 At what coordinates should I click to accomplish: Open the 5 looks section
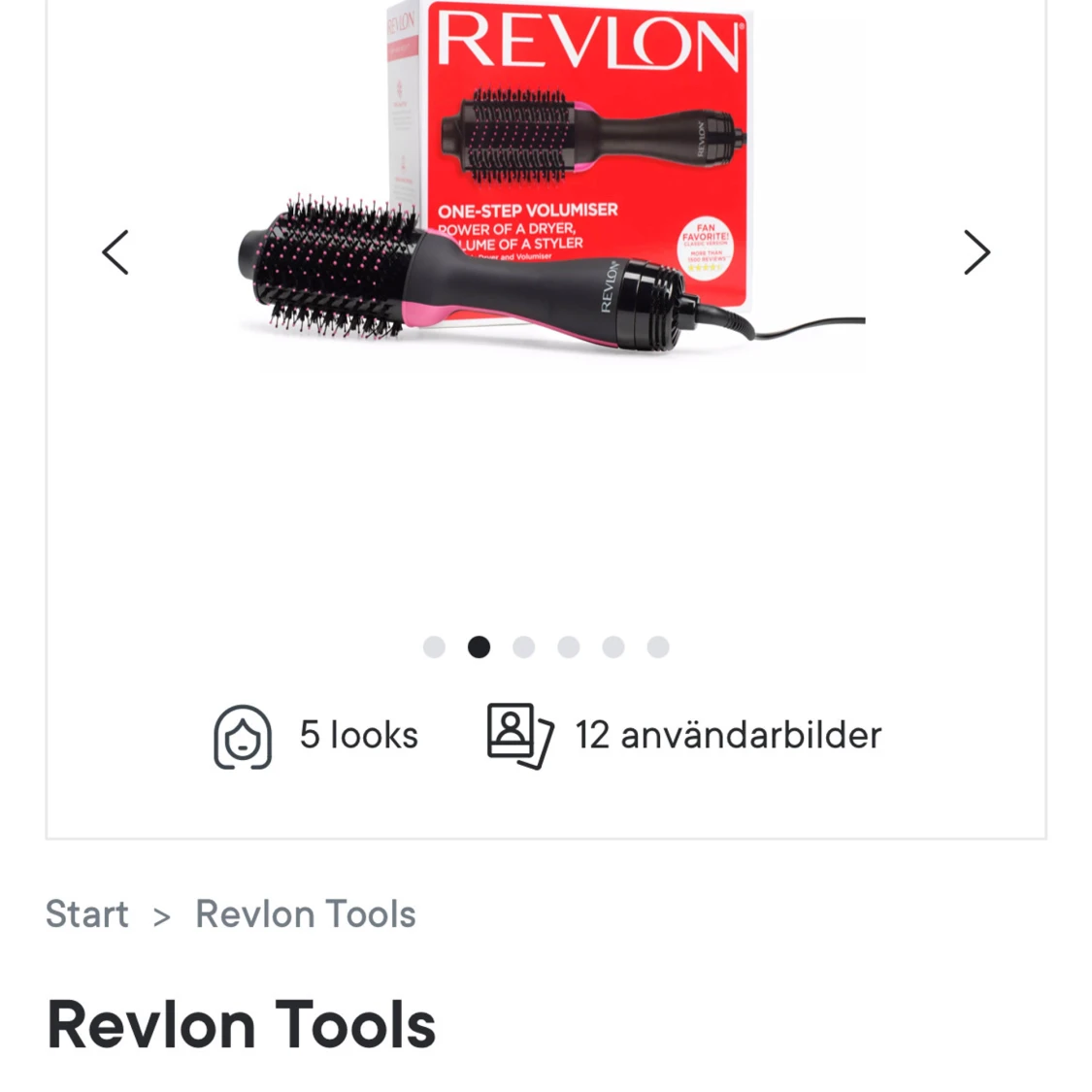click(316, 737)
